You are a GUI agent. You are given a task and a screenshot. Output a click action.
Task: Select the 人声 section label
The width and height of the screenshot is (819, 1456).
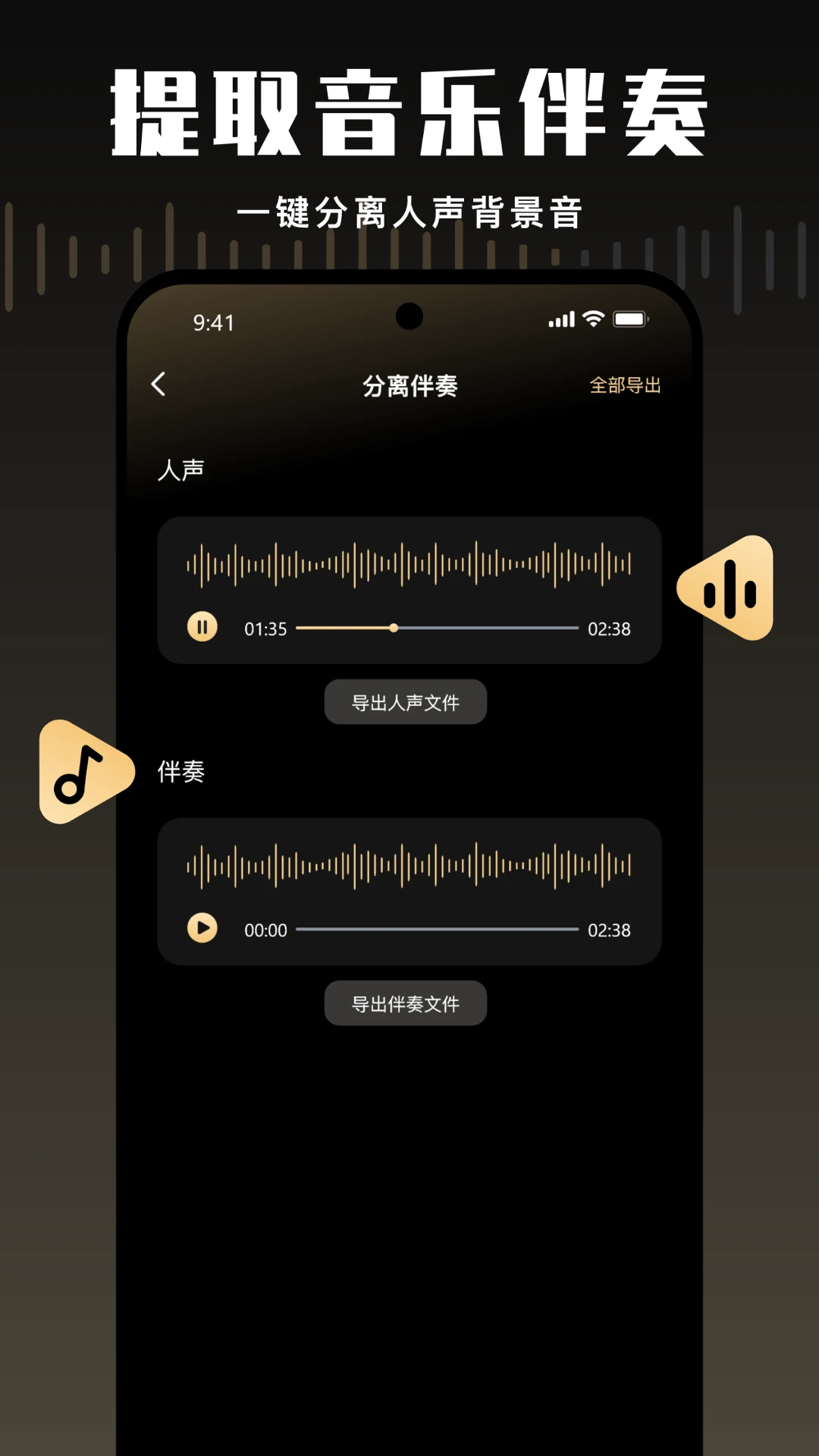pyautogui.click(x=182, y=469)
